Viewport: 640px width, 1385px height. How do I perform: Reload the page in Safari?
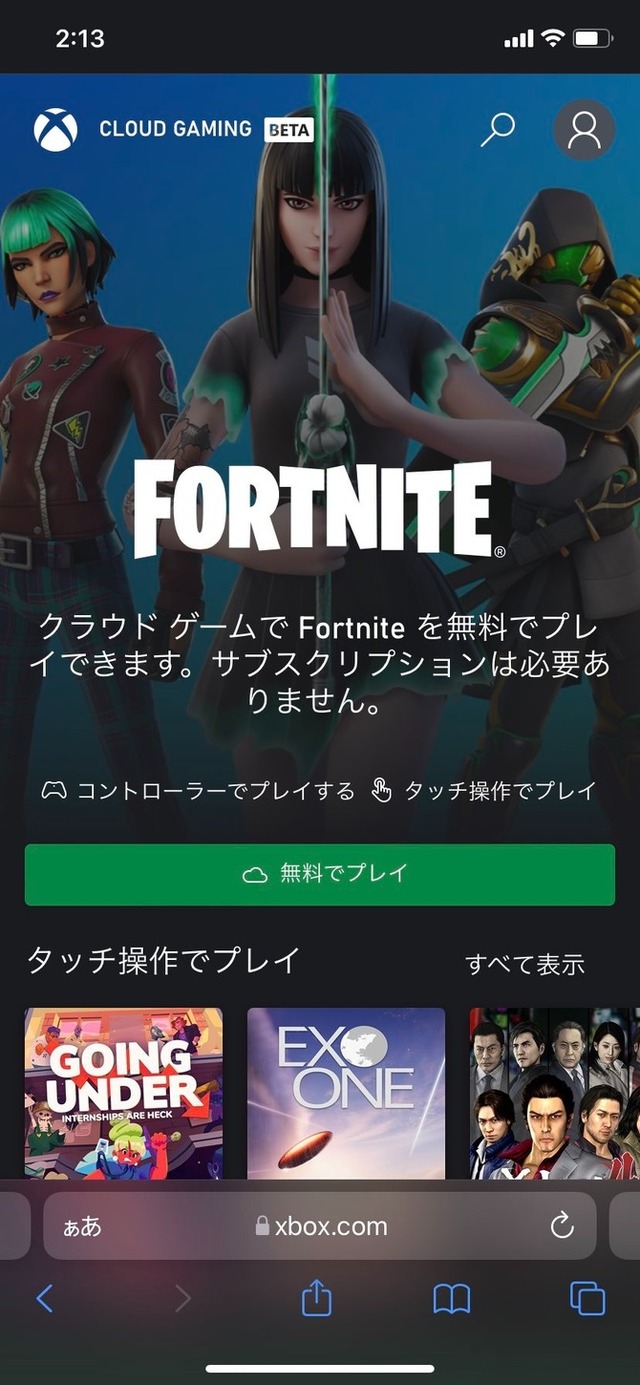pyautogui.click(x=562, y=1225)
